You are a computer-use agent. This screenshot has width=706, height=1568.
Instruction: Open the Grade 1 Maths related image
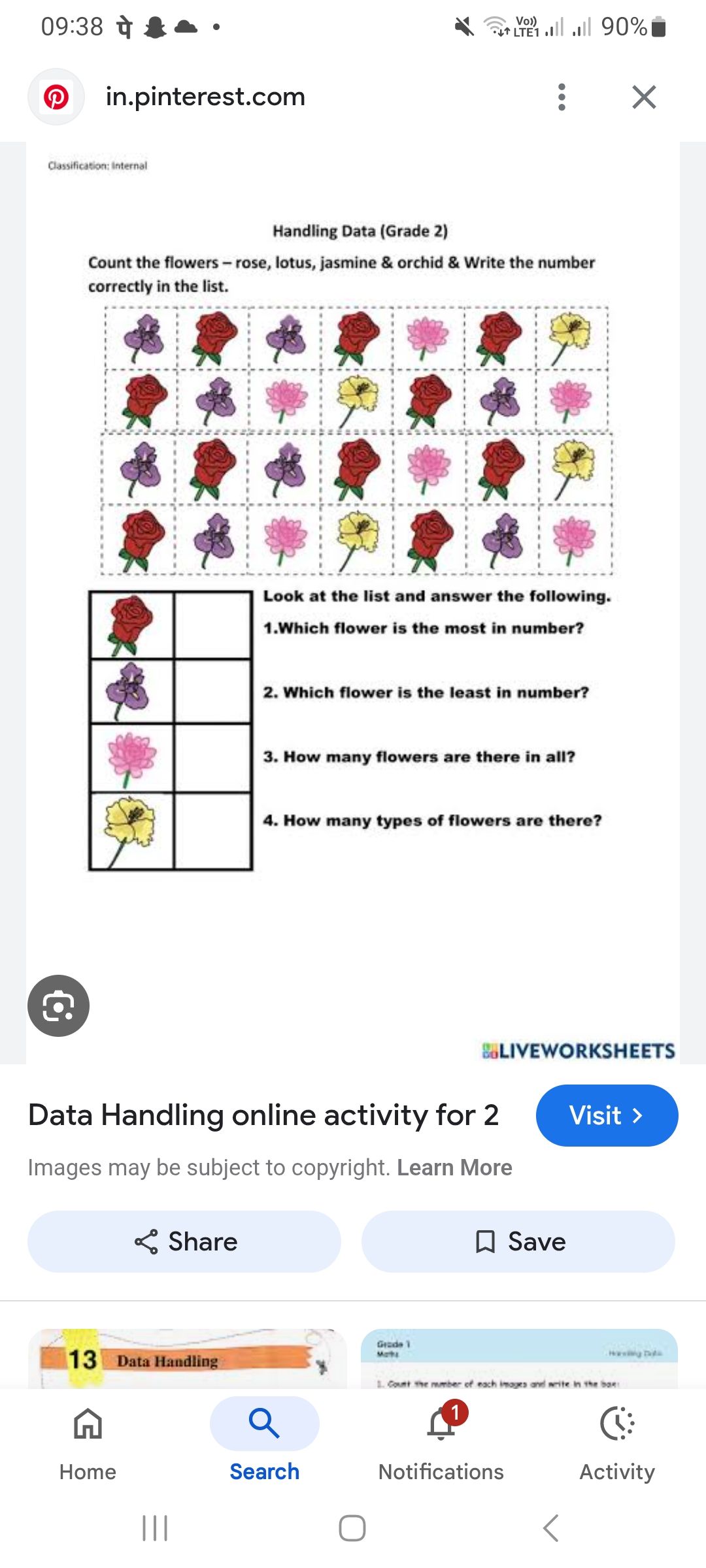click(x=519, y=1358)
